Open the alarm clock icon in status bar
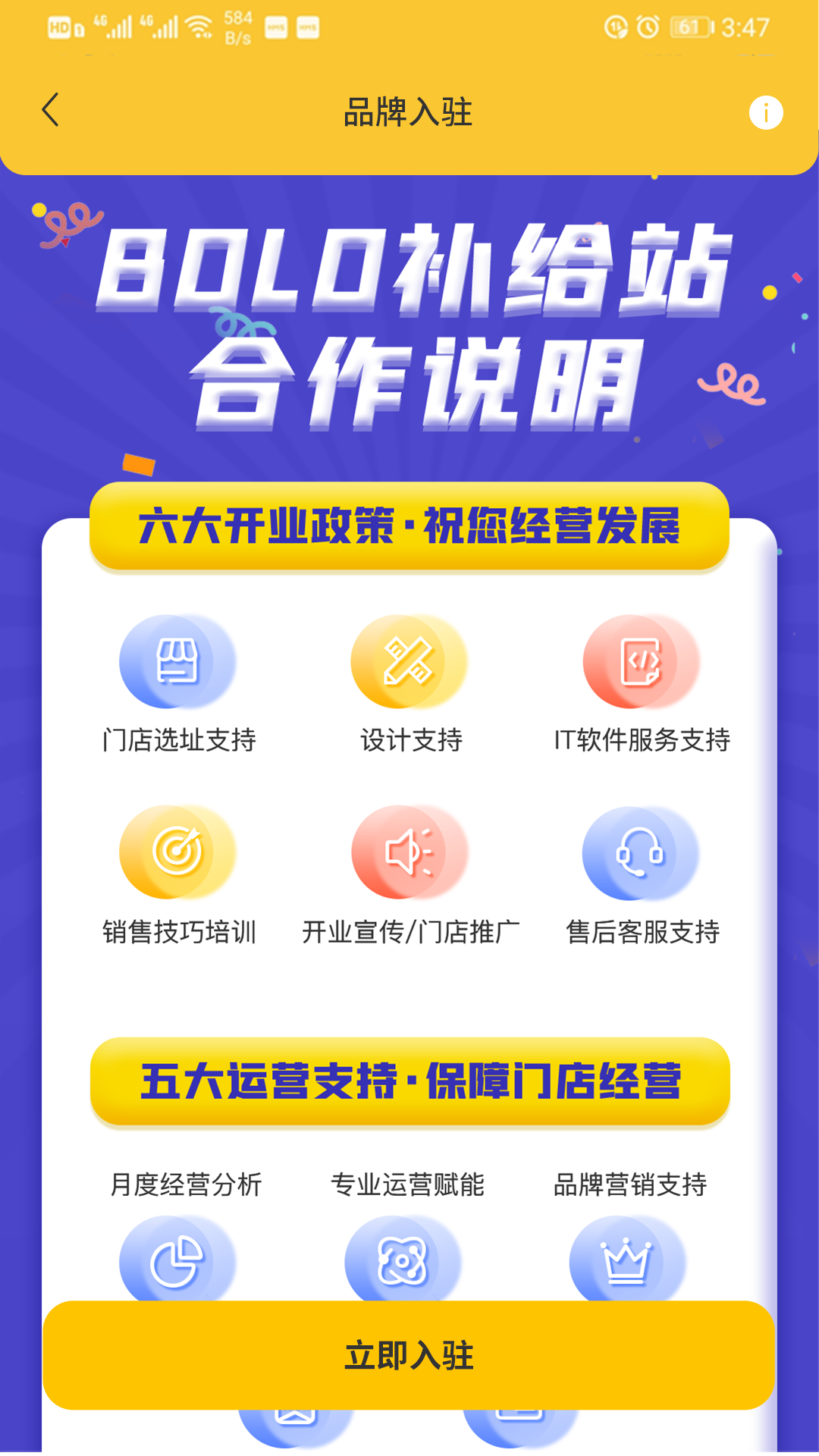This screenshot has height=1456, width=819. tap(648, 25)
